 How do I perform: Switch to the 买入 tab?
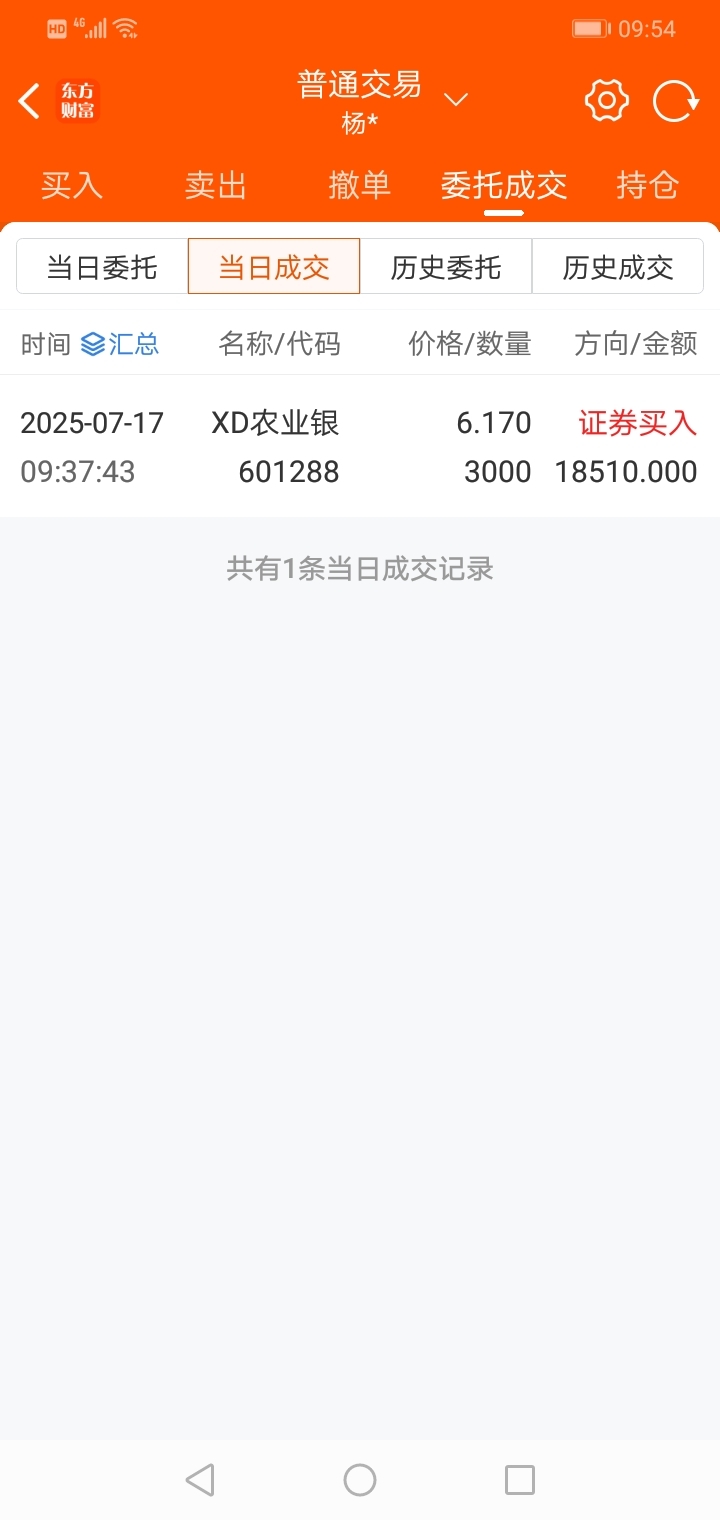(72, 185)
